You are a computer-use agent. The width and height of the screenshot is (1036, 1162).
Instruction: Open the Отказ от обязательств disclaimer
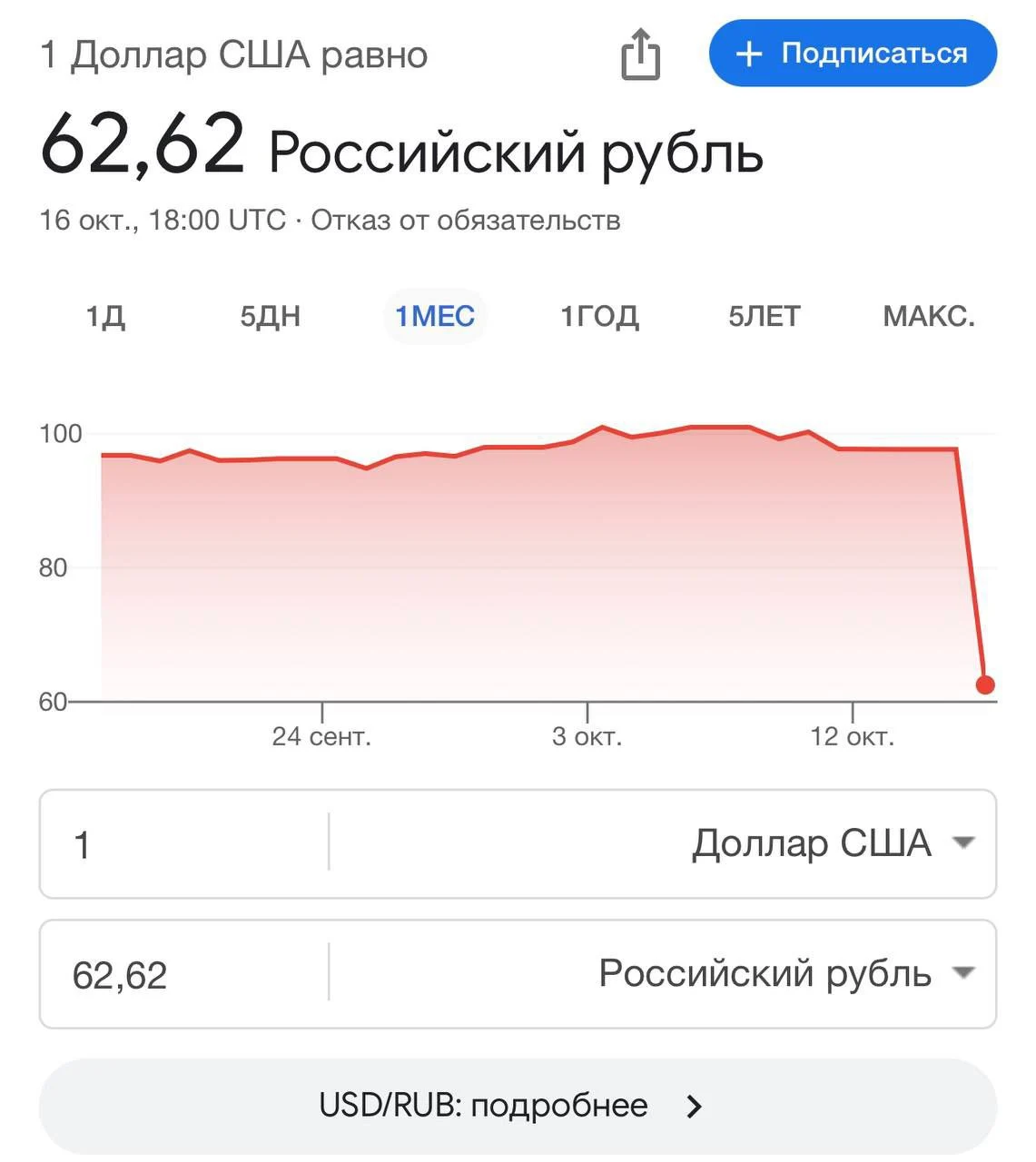pos(466,220)
